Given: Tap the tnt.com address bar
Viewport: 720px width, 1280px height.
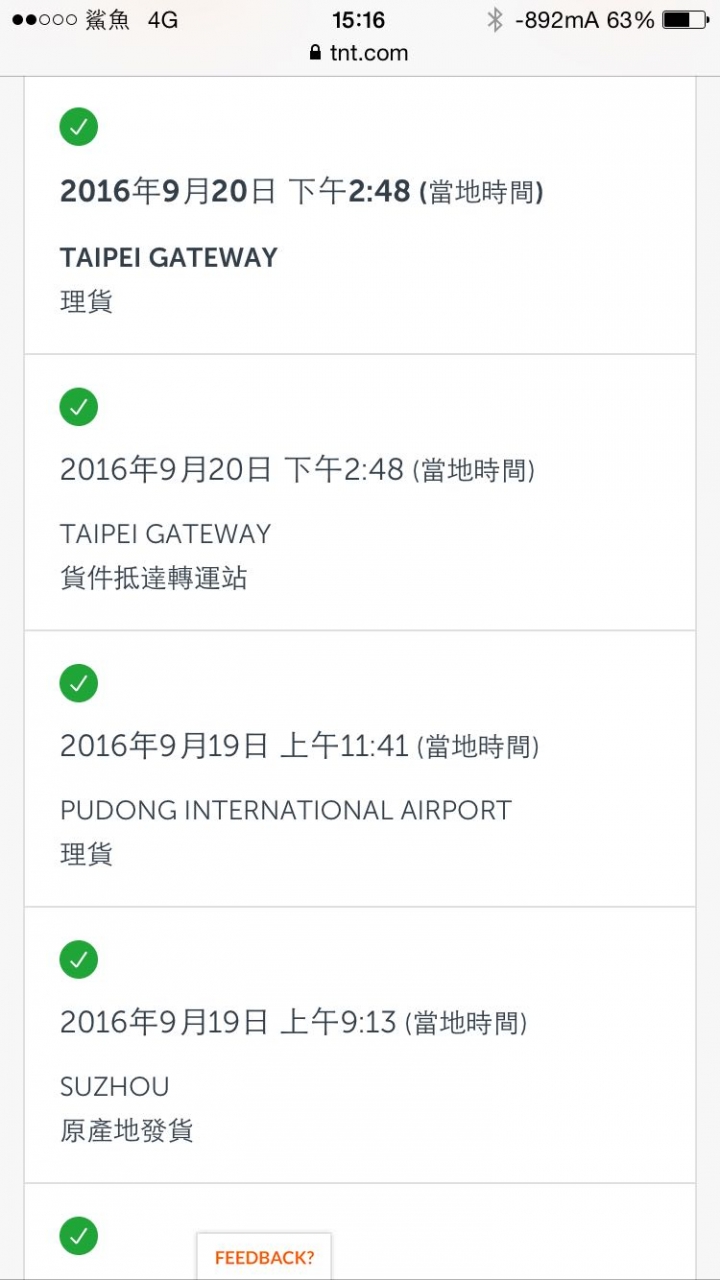Looking at the screenshot, I should point(360,53).
